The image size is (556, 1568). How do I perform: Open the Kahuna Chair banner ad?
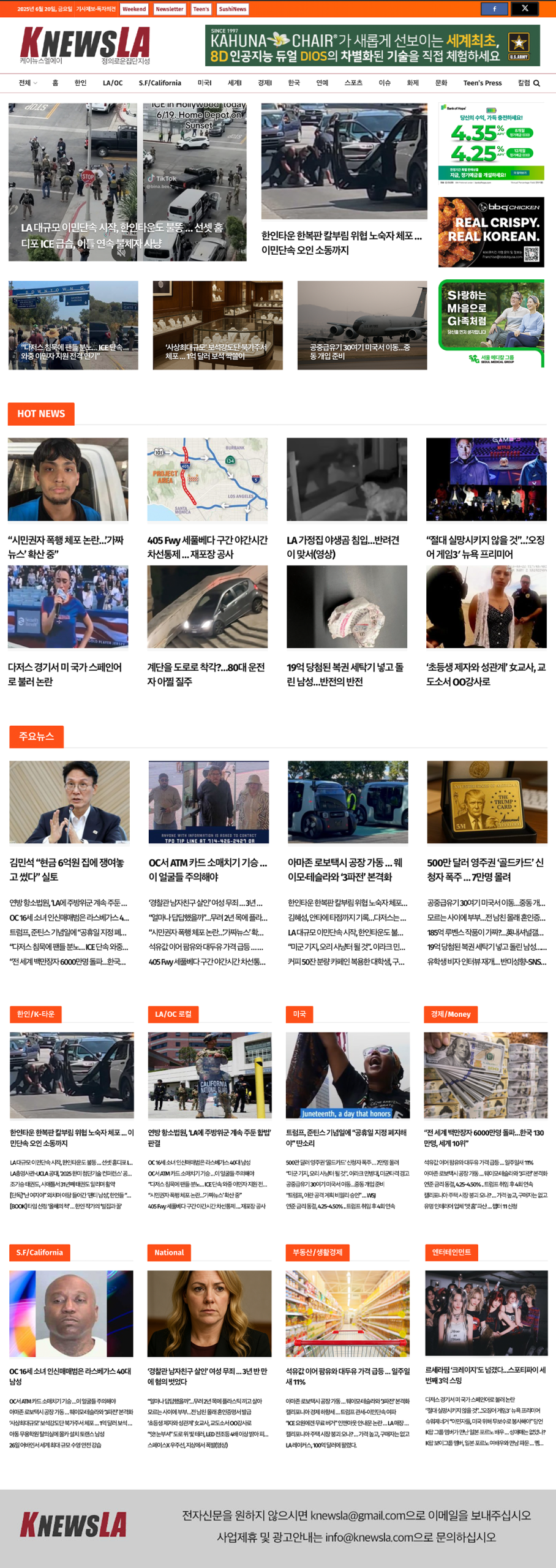pyautogui.click(x=372, y=45)
